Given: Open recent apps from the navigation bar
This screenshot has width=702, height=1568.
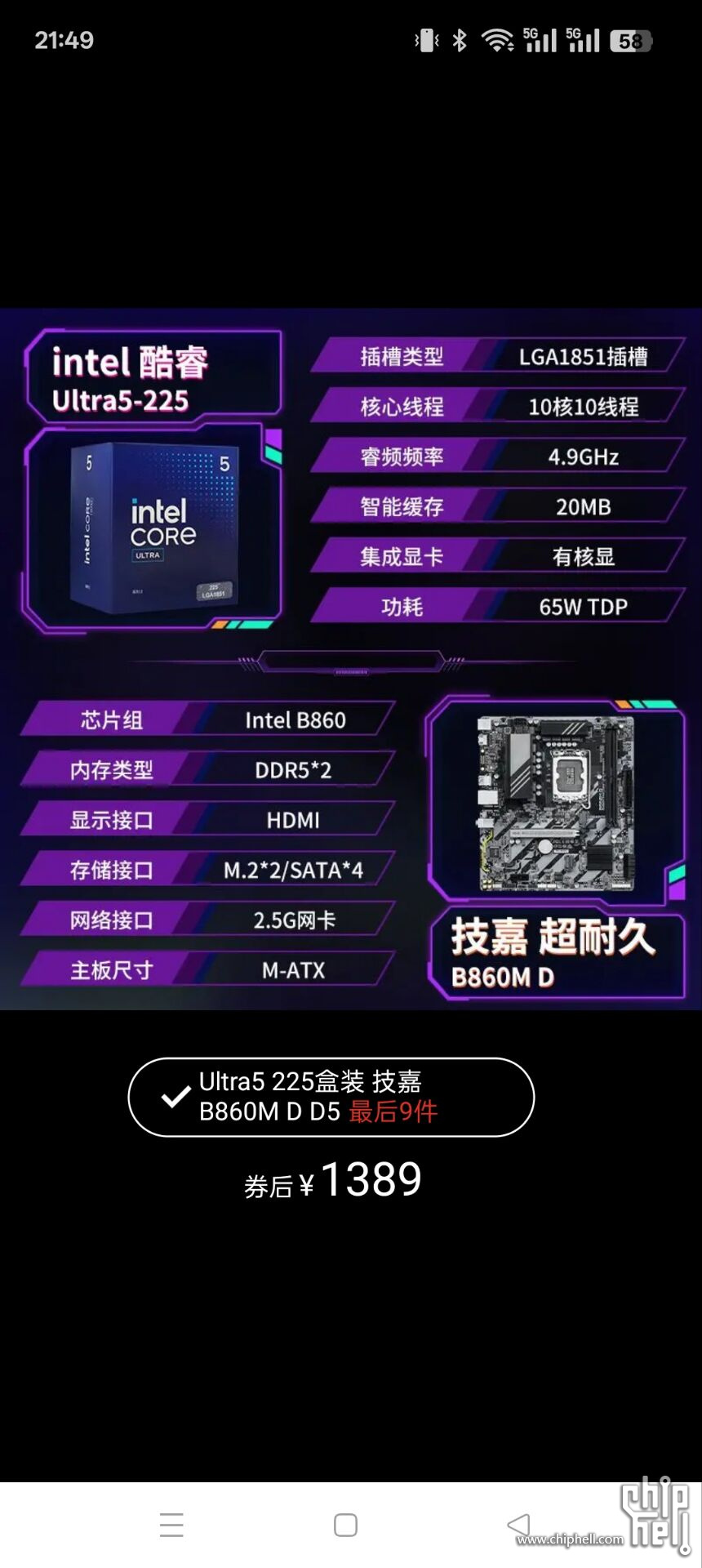Looking at the screenshot, I should tap(171, 1525).
